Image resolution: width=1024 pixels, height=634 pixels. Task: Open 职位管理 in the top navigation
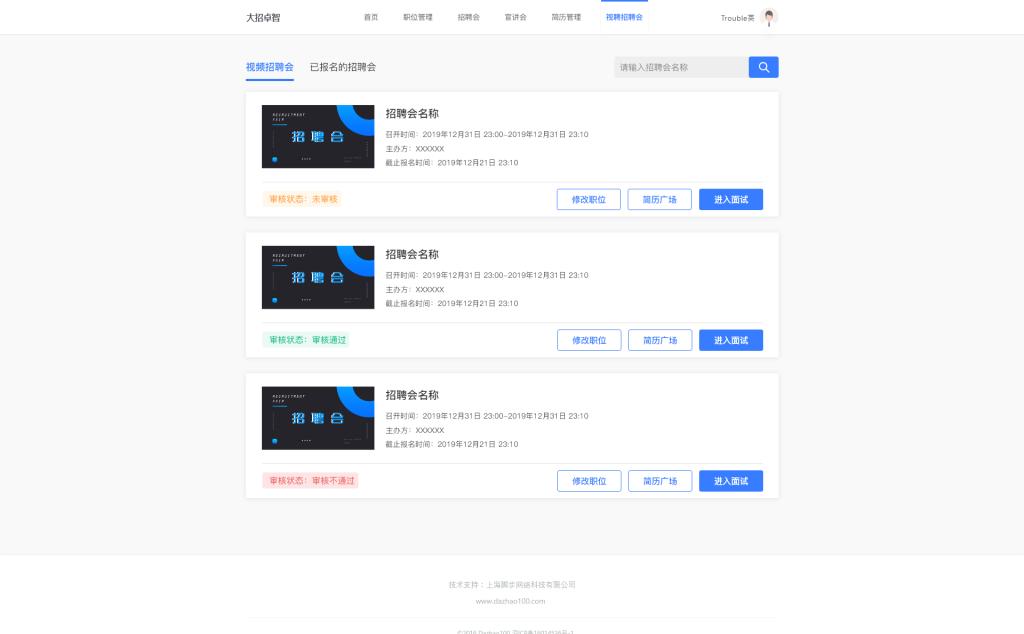click(418, 17)
